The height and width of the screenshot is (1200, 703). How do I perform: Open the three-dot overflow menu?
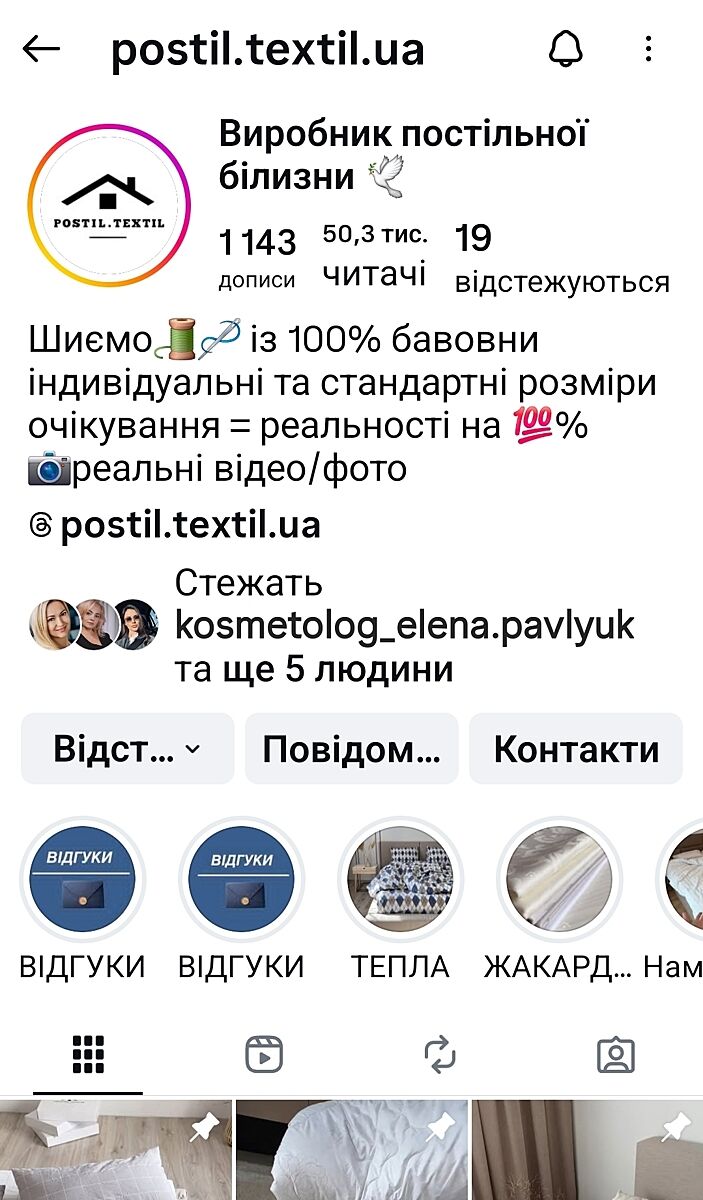[648, 49]
